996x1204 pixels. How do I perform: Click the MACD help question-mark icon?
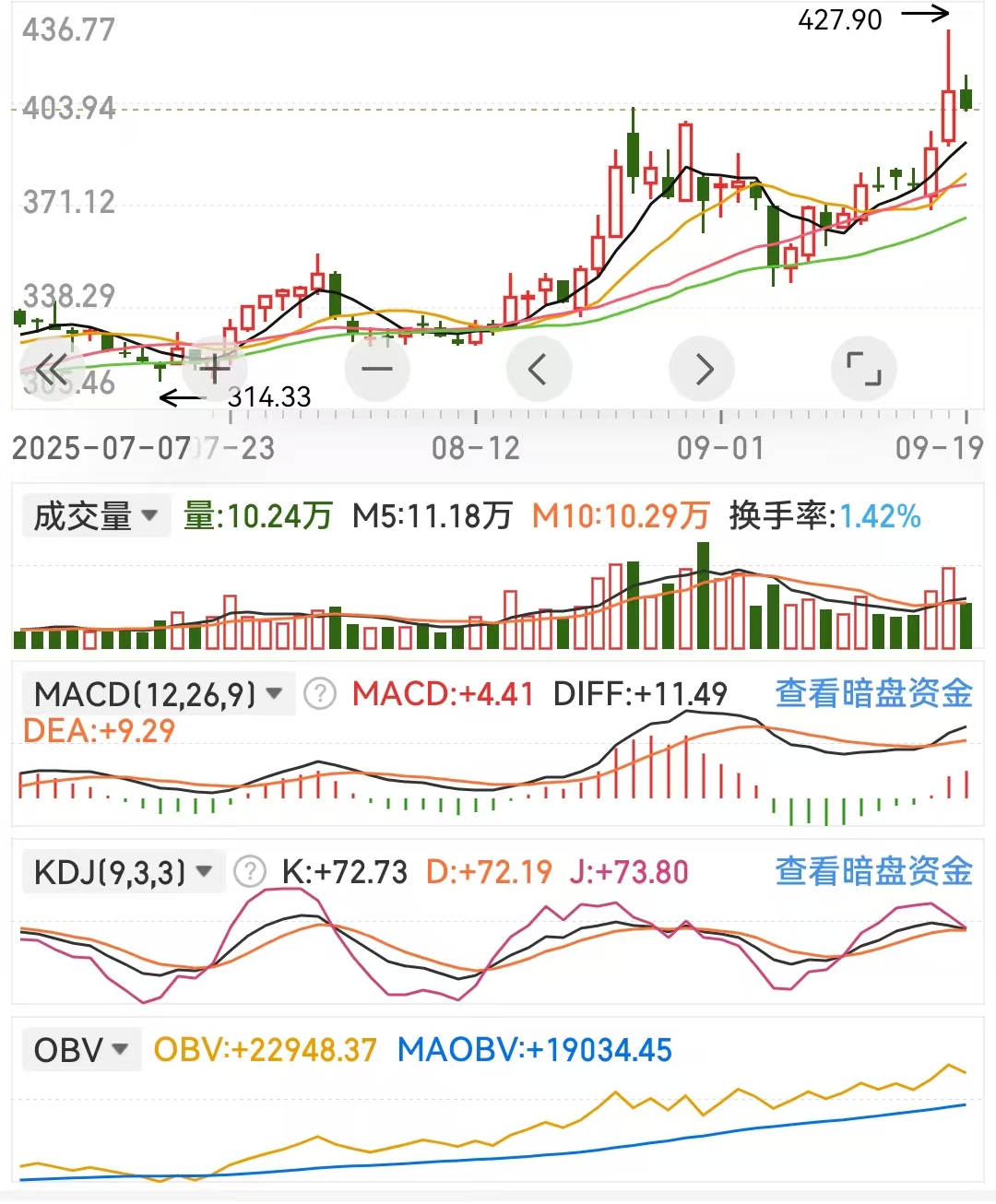click(319, 693)
